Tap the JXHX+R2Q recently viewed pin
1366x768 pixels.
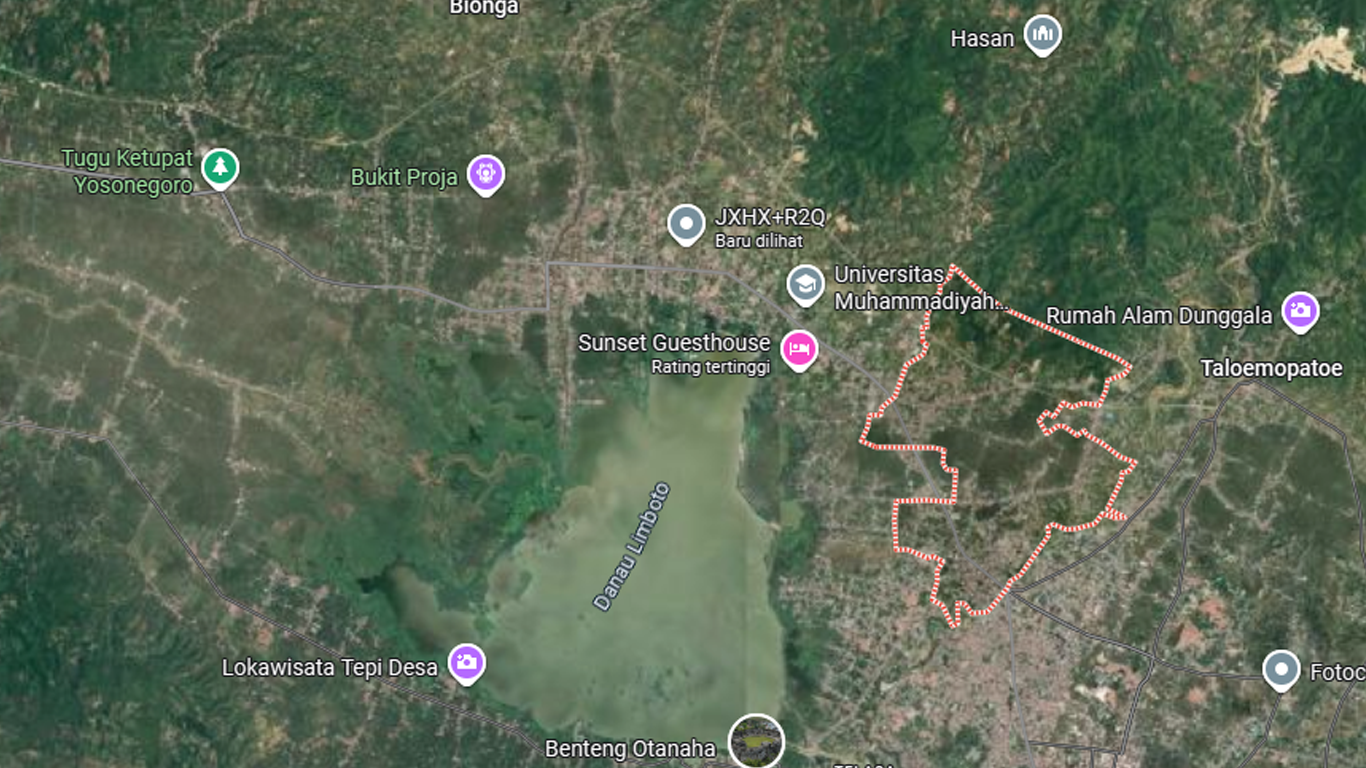click(686, 224)
